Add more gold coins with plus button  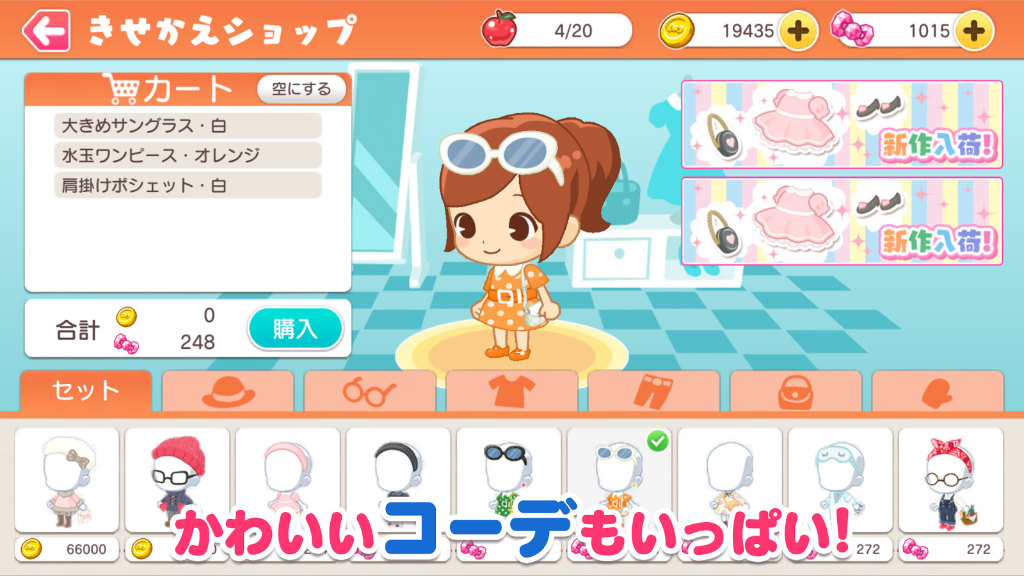[797, 31]
